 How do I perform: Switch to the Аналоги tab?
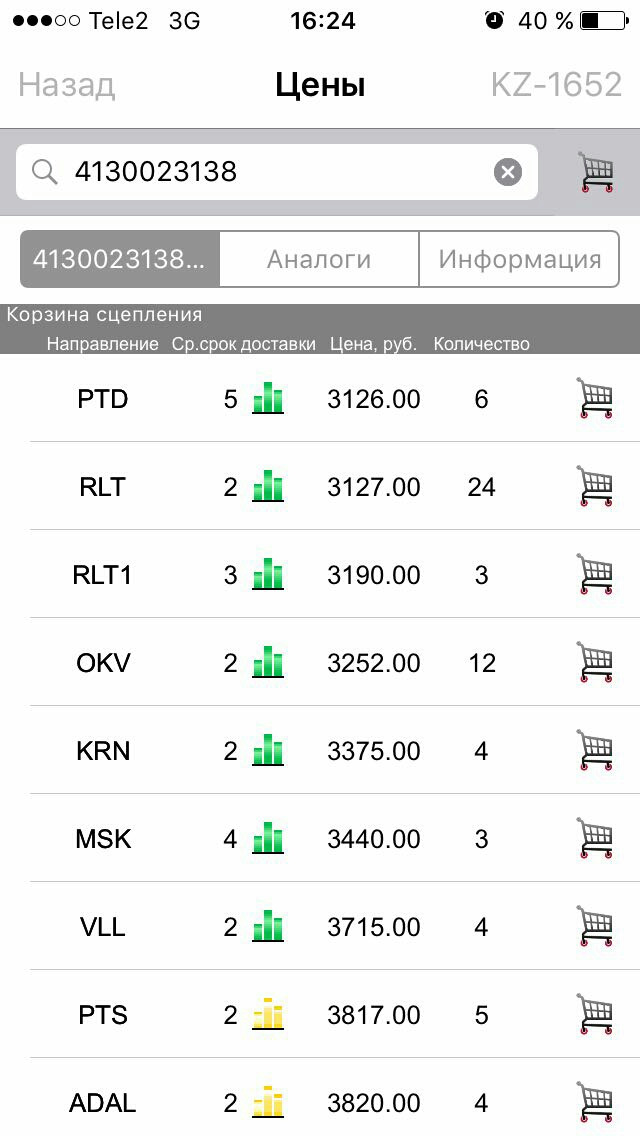point(319,260)
